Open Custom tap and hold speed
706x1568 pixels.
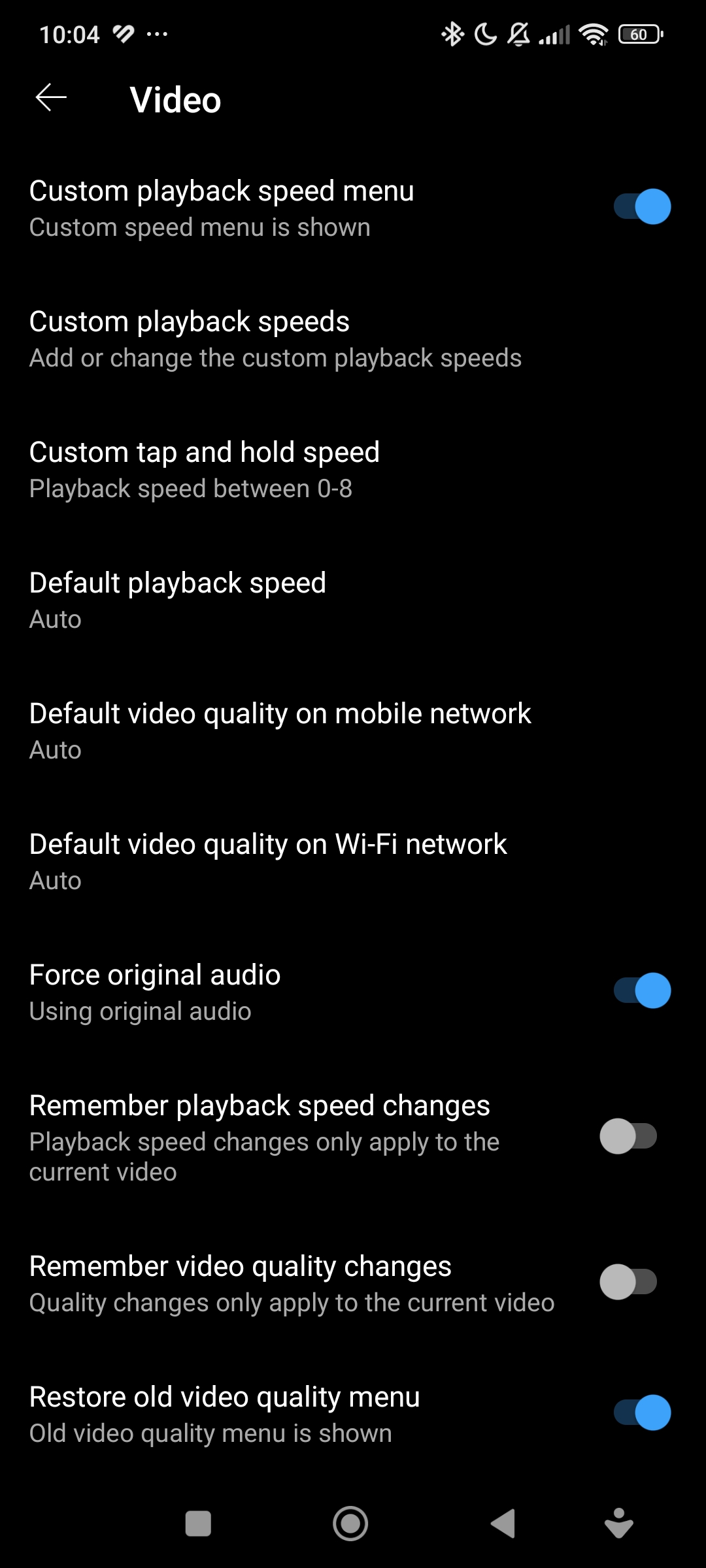tap(204, 470)
